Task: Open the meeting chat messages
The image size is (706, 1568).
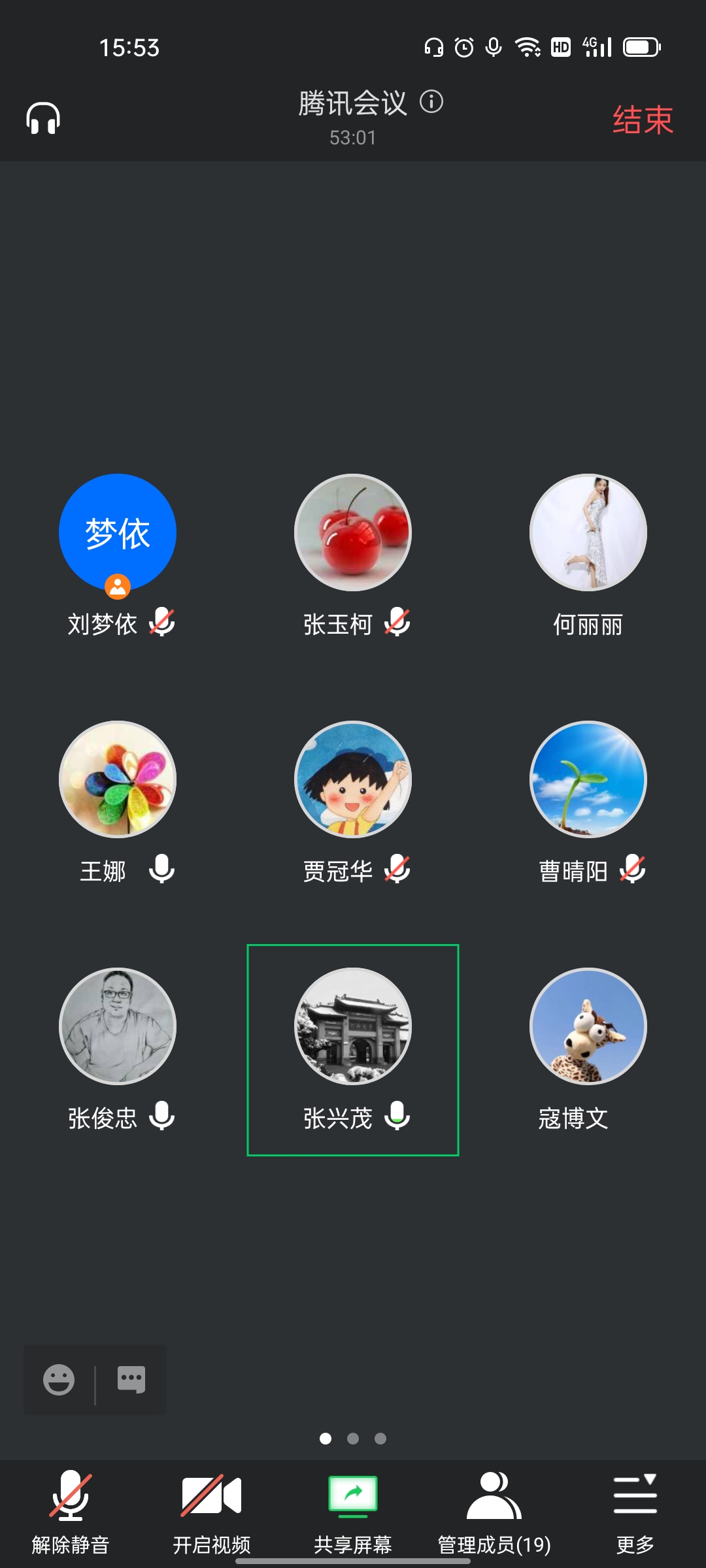Action: pyautogui.click(x=131, y=1380)
